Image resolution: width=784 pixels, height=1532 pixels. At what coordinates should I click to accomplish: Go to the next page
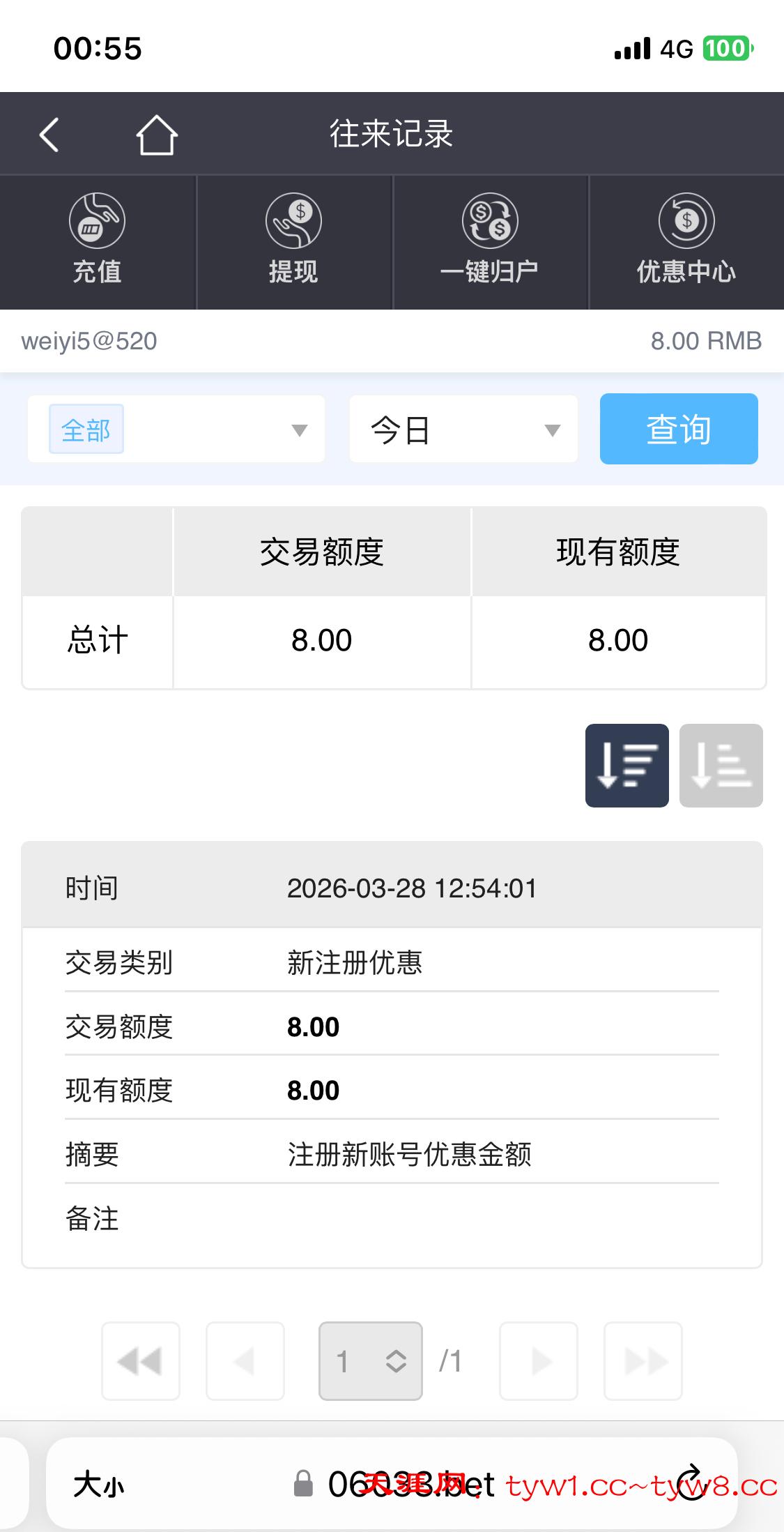point(539,1361)
